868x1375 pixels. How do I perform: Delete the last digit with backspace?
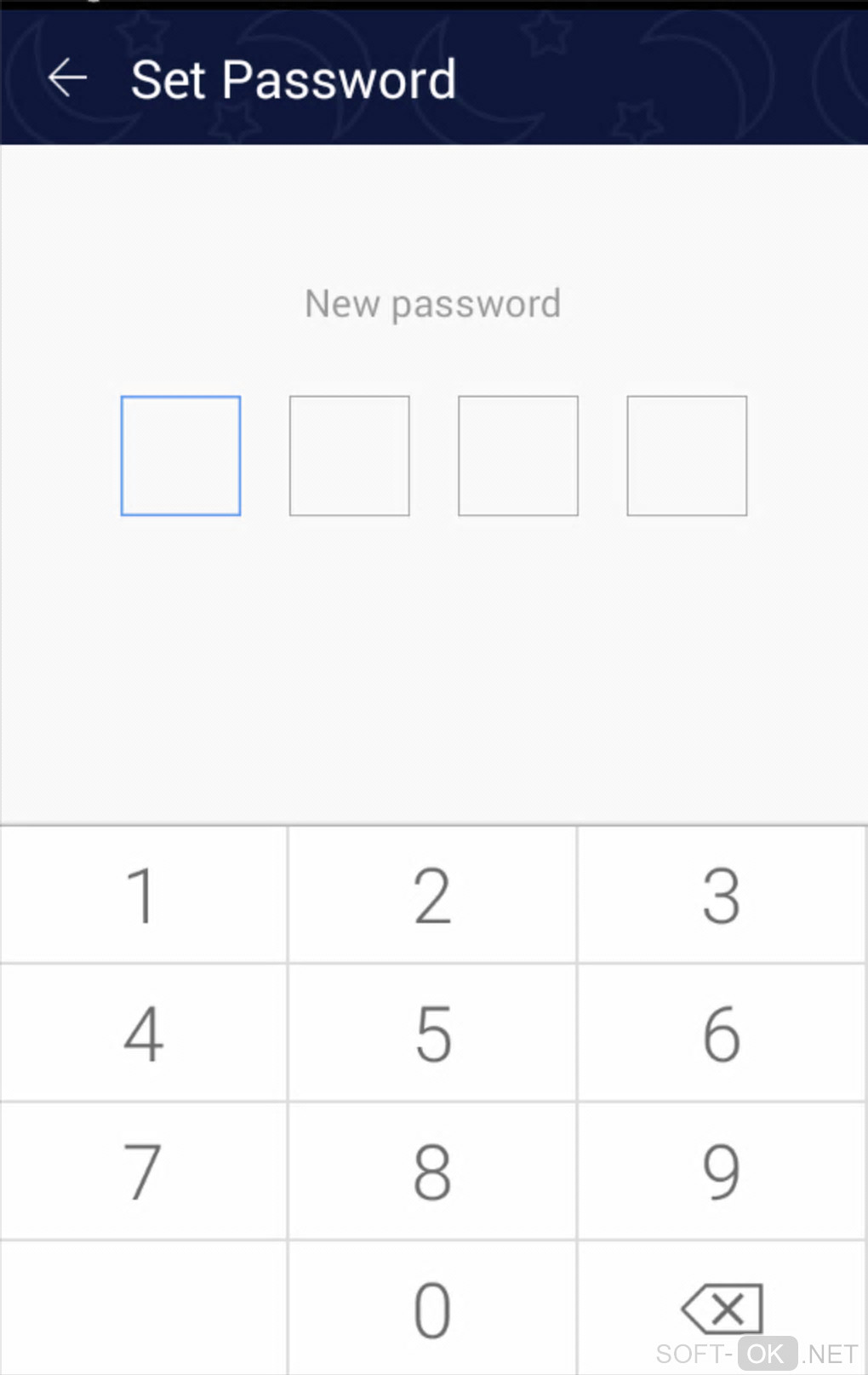(722, 1309)
